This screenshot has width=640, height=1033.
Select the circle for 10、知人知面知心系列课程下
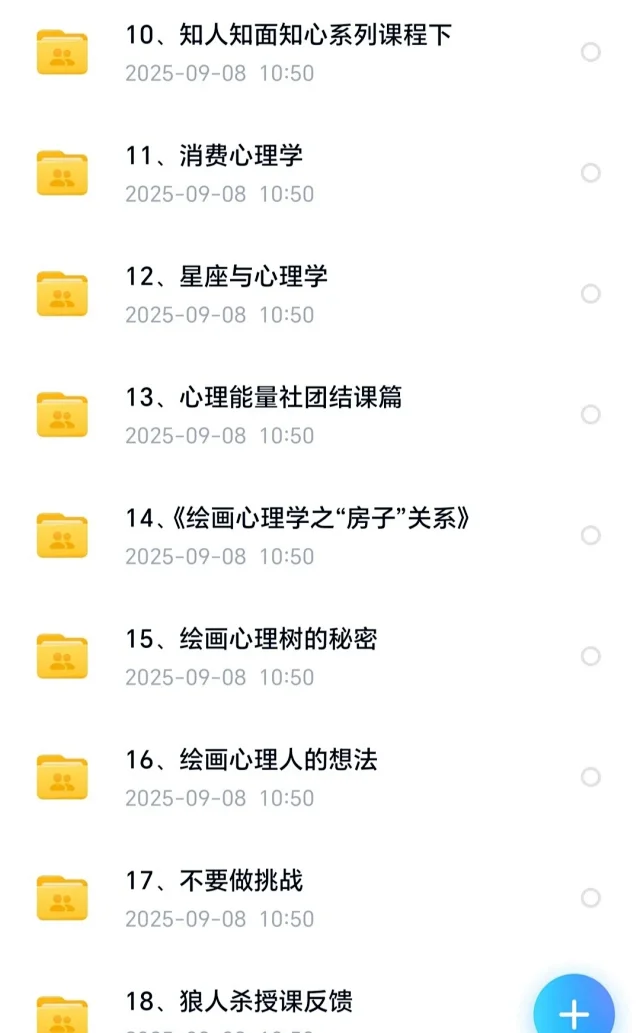[591, 52]
